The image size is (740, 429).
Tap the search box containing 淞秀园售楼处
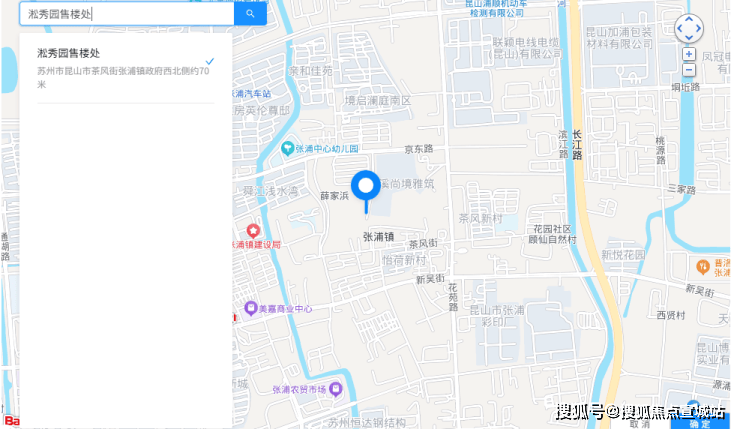125,14
